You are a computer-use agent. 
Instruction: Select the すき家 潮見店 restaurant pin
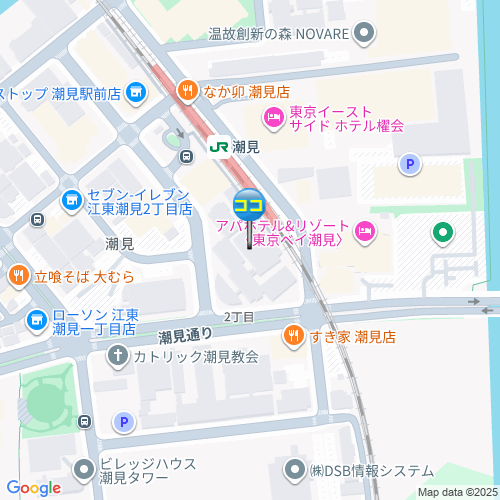tap(294, 337)
